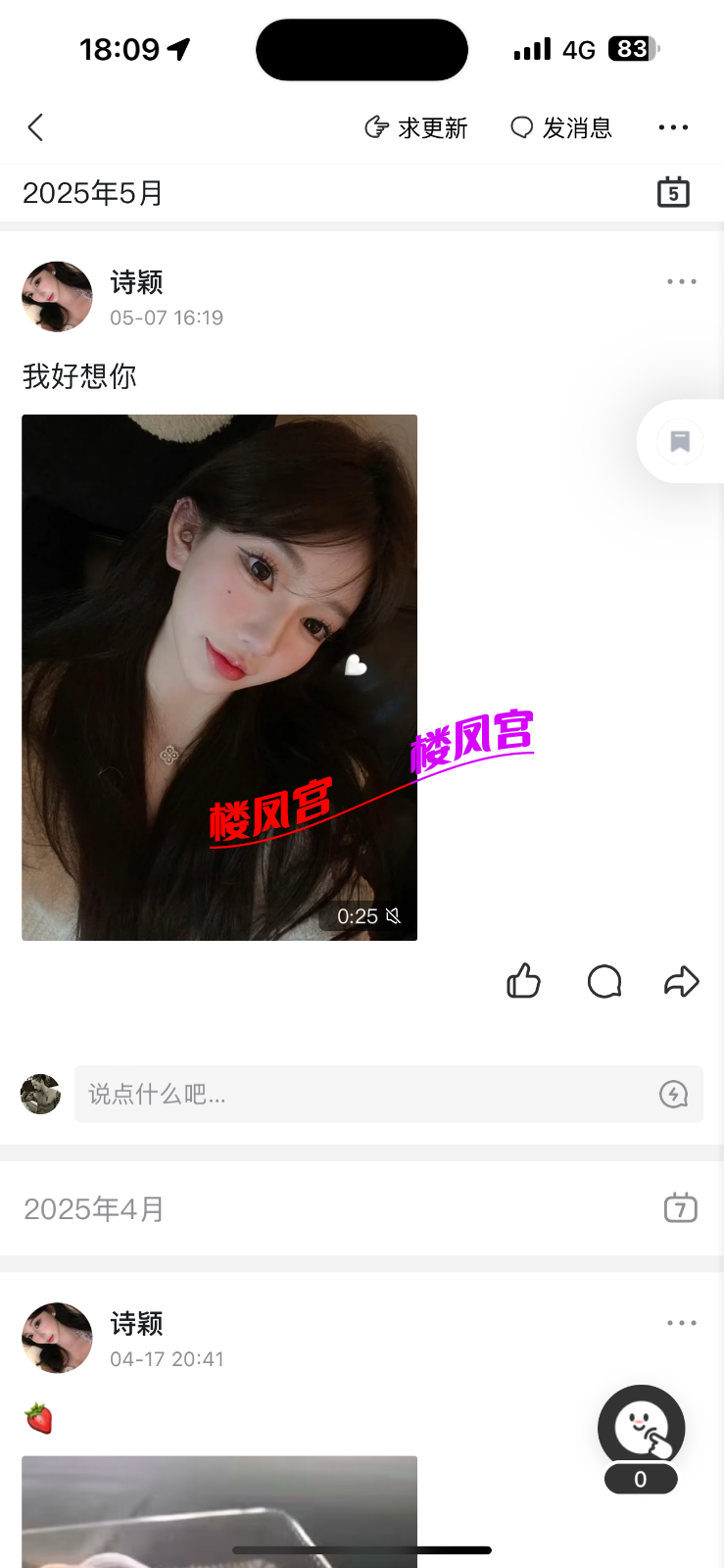Open the calendar icon for 2025年5月
Screen dimensions: 724x1568
pyautogui.click(x=673, y=192)
